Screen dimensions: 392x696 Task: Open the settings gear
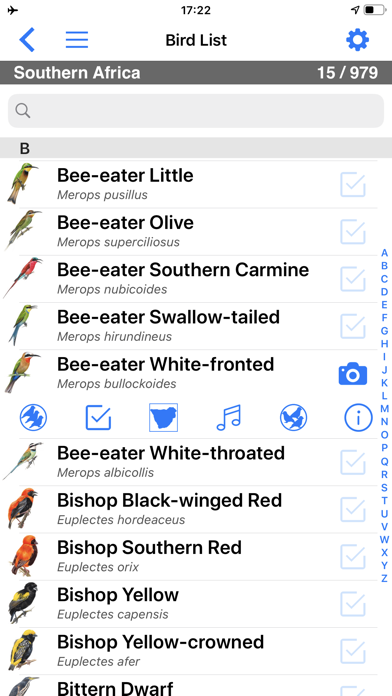(357, 40)
